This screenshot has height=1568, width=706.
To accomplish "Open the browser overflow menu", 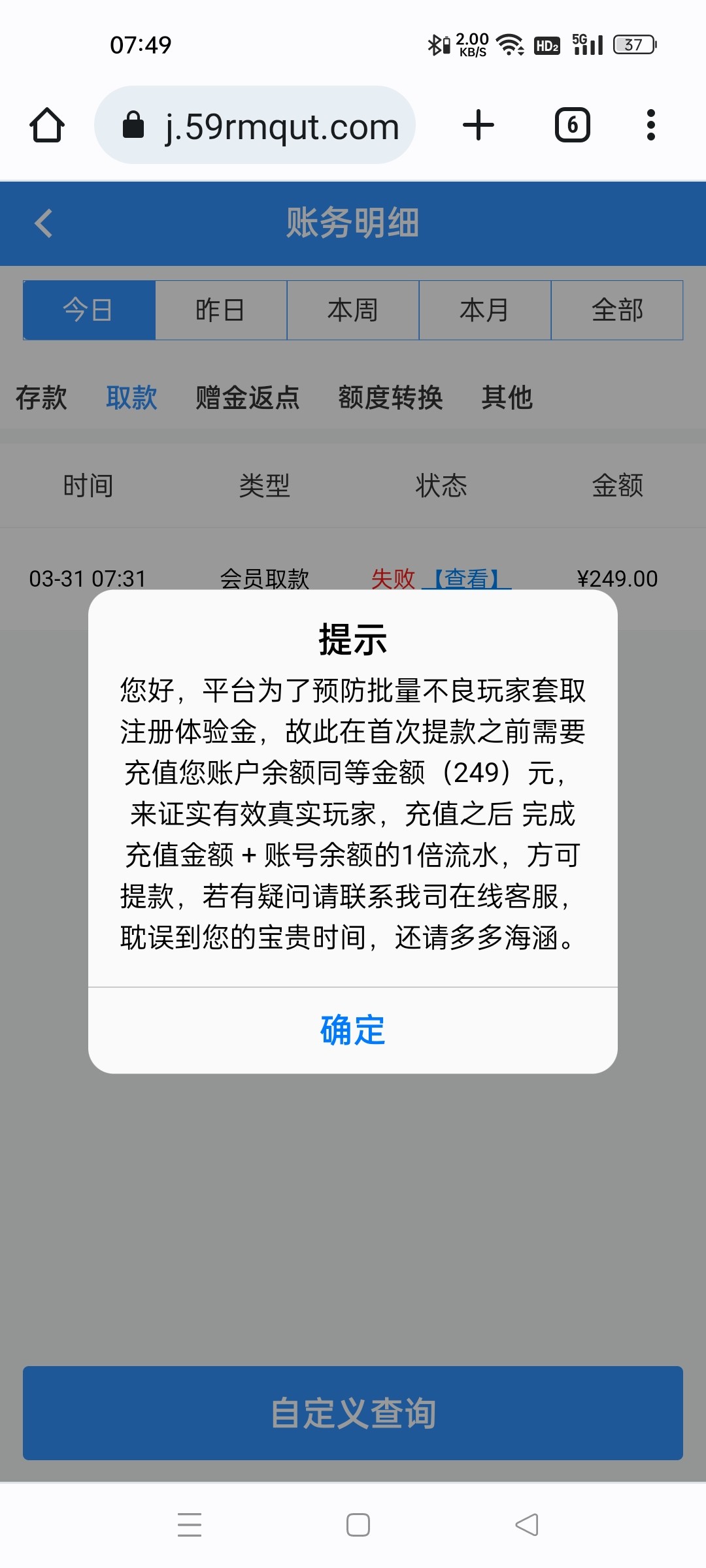I will coord(650,125).
